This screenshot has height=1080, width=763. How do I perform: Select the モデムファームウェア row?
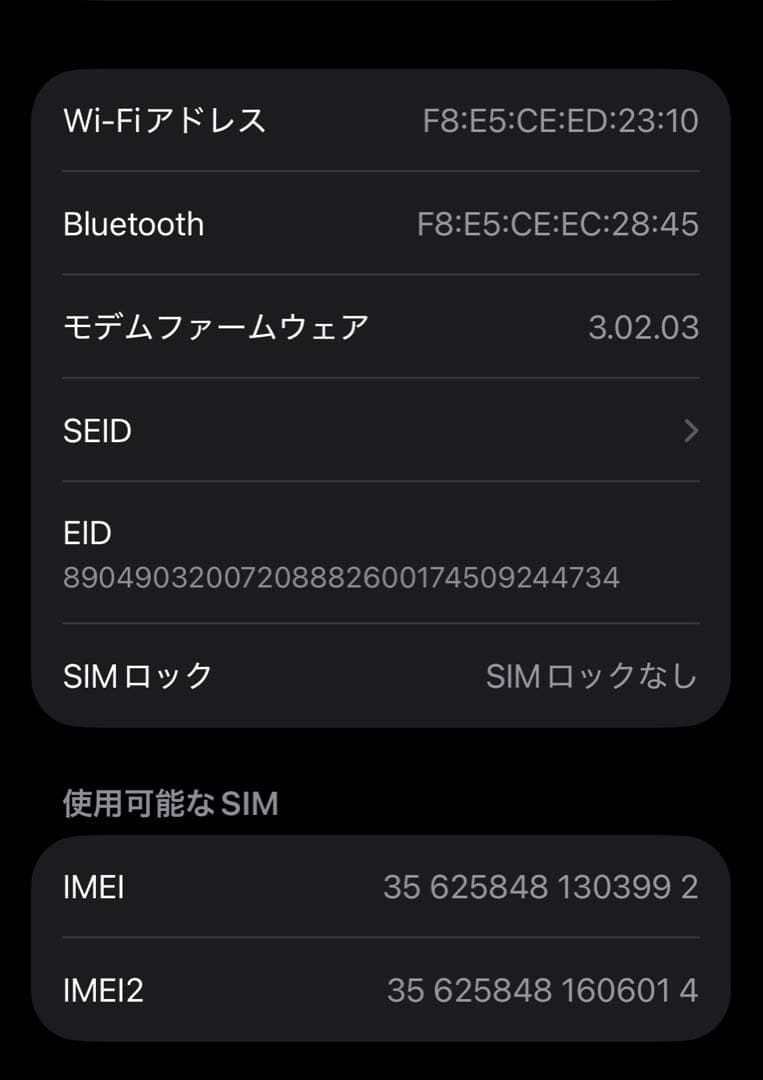point(380,327)
